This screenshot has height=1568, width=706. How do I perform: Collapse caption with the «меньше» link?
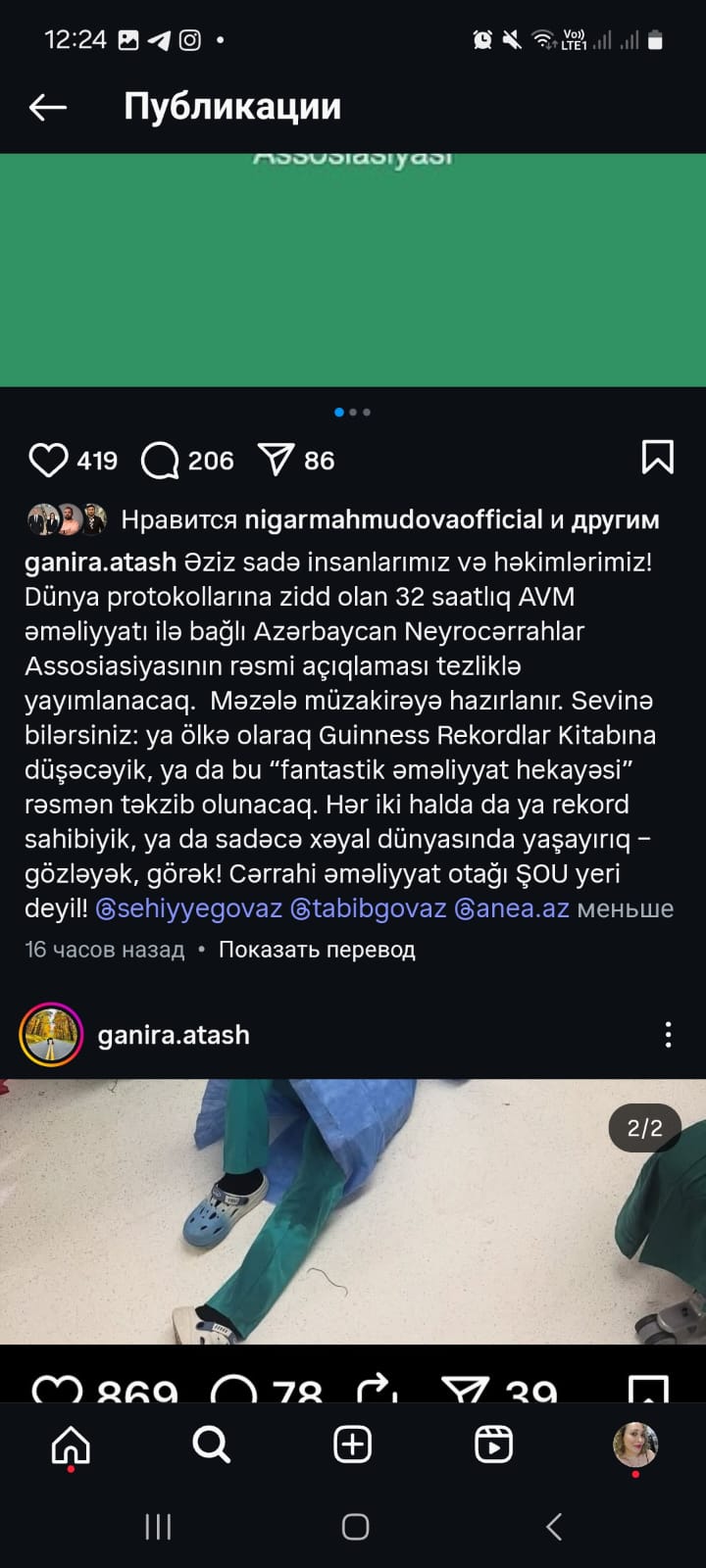(625, 908)
